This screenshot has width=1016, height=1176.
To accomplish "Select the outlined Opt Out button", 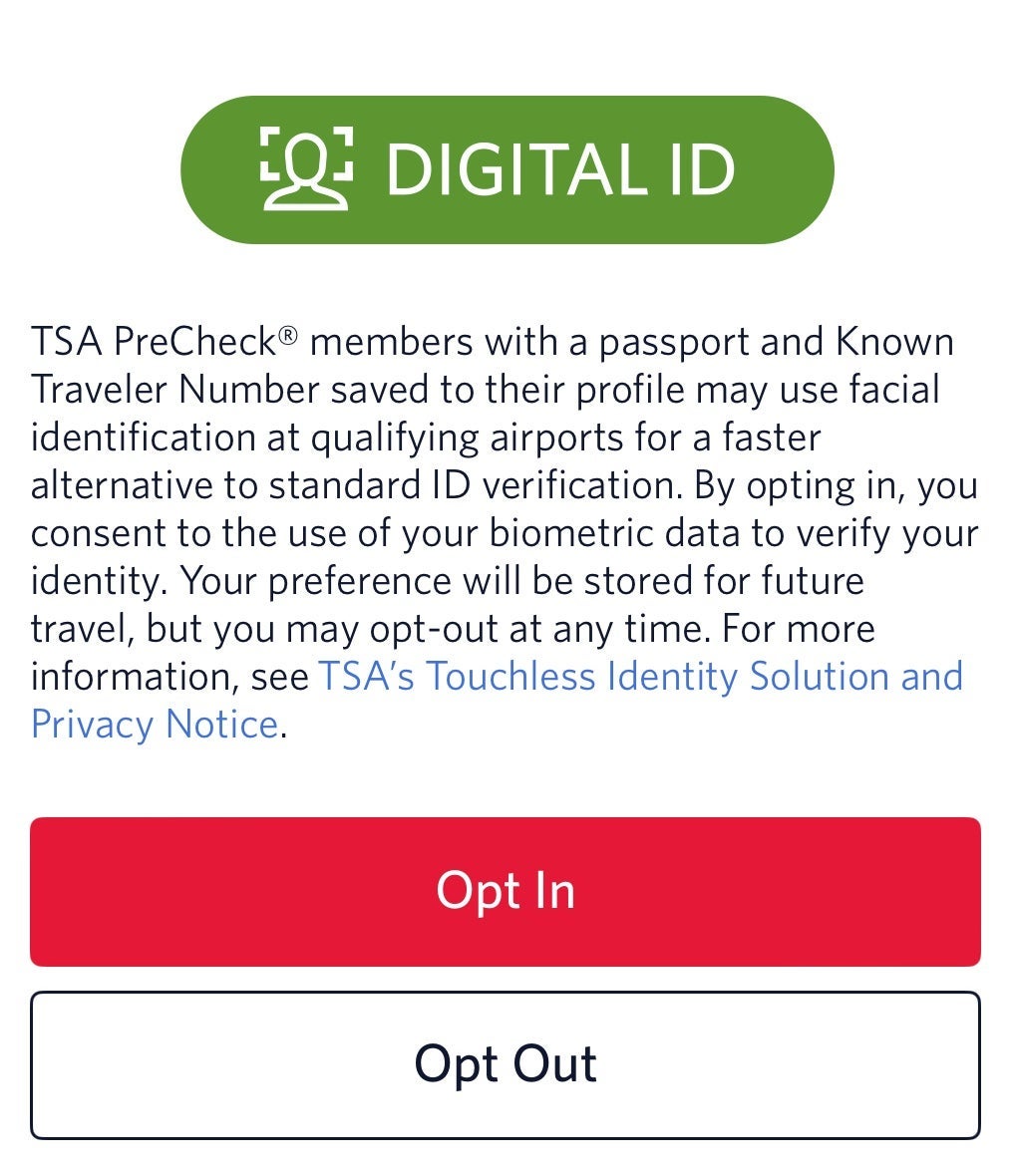I will pyautogui.click(x=507, y=1063).
